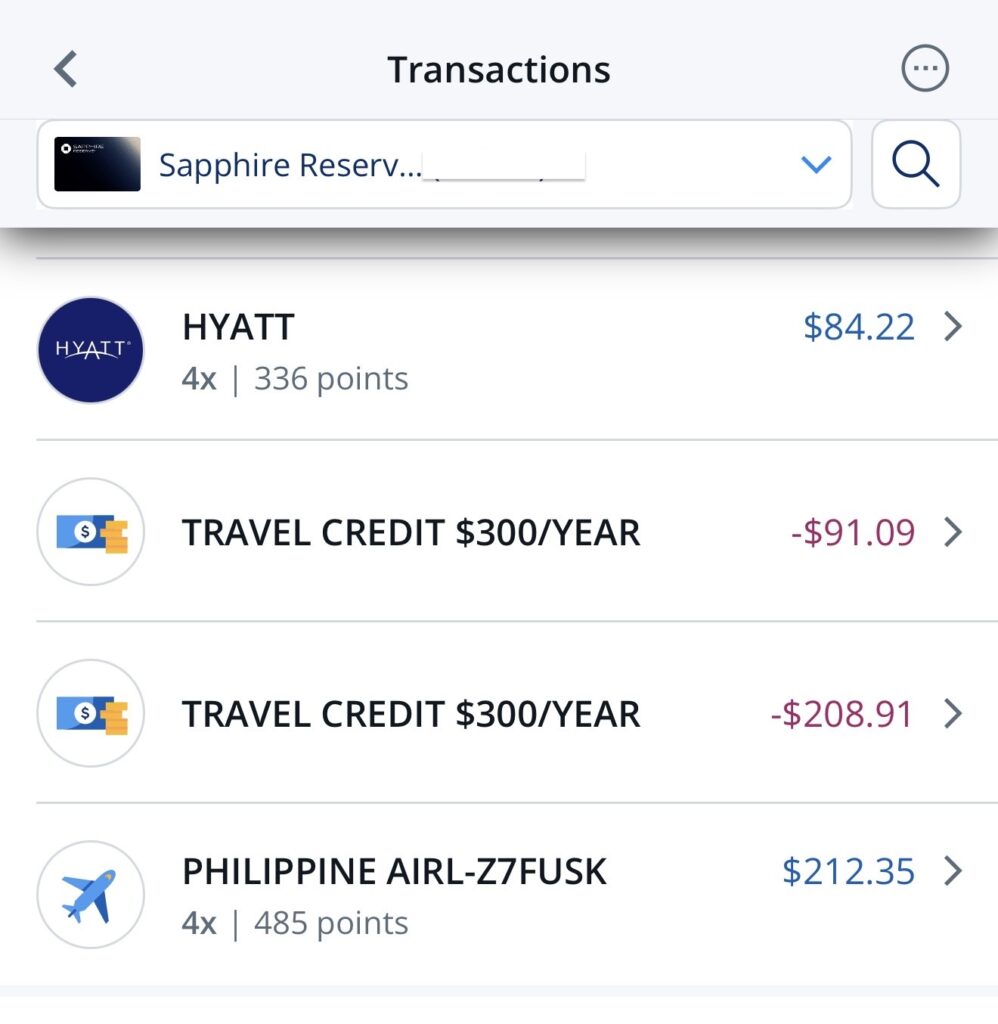Go back from Transactions screen
998x1024 pixels.
click(x=66, y=70)
